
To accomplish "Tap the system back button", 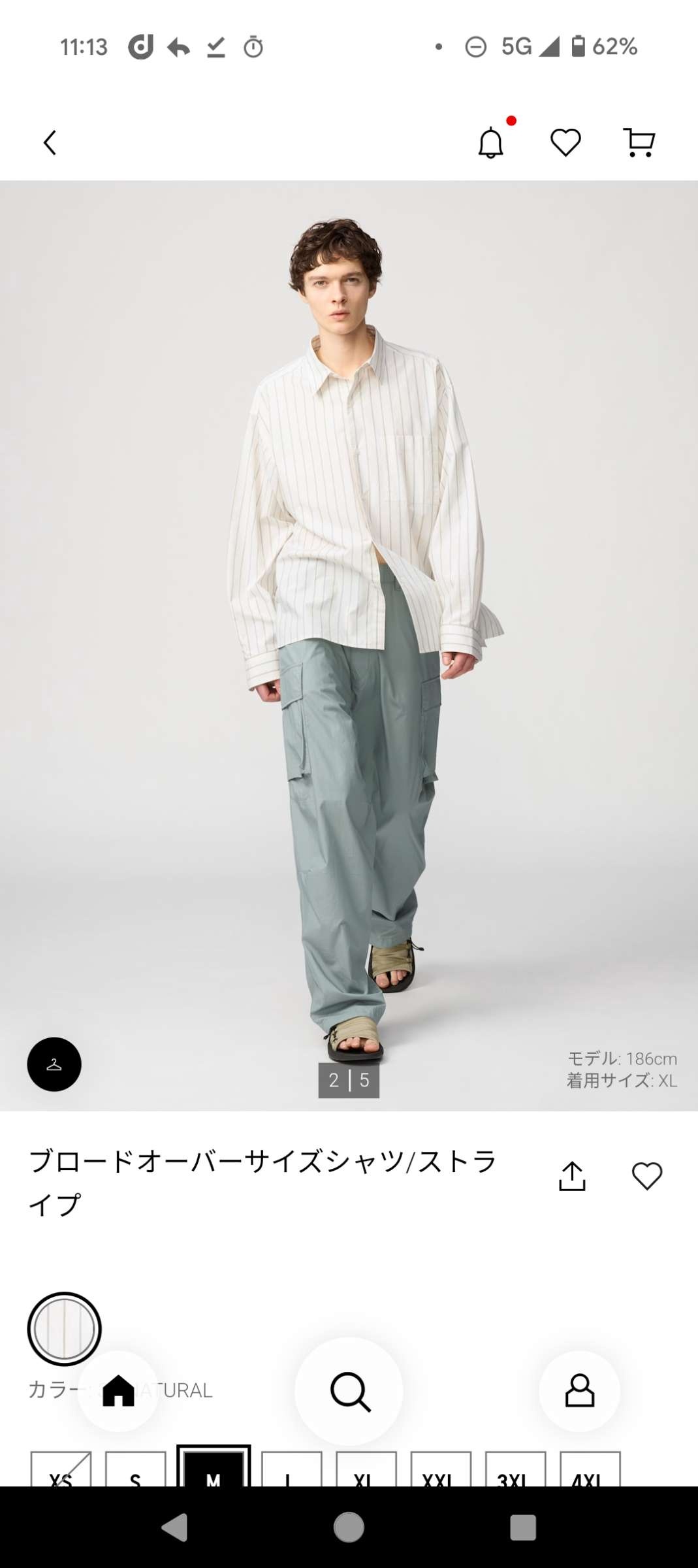I will [174, 1527].
